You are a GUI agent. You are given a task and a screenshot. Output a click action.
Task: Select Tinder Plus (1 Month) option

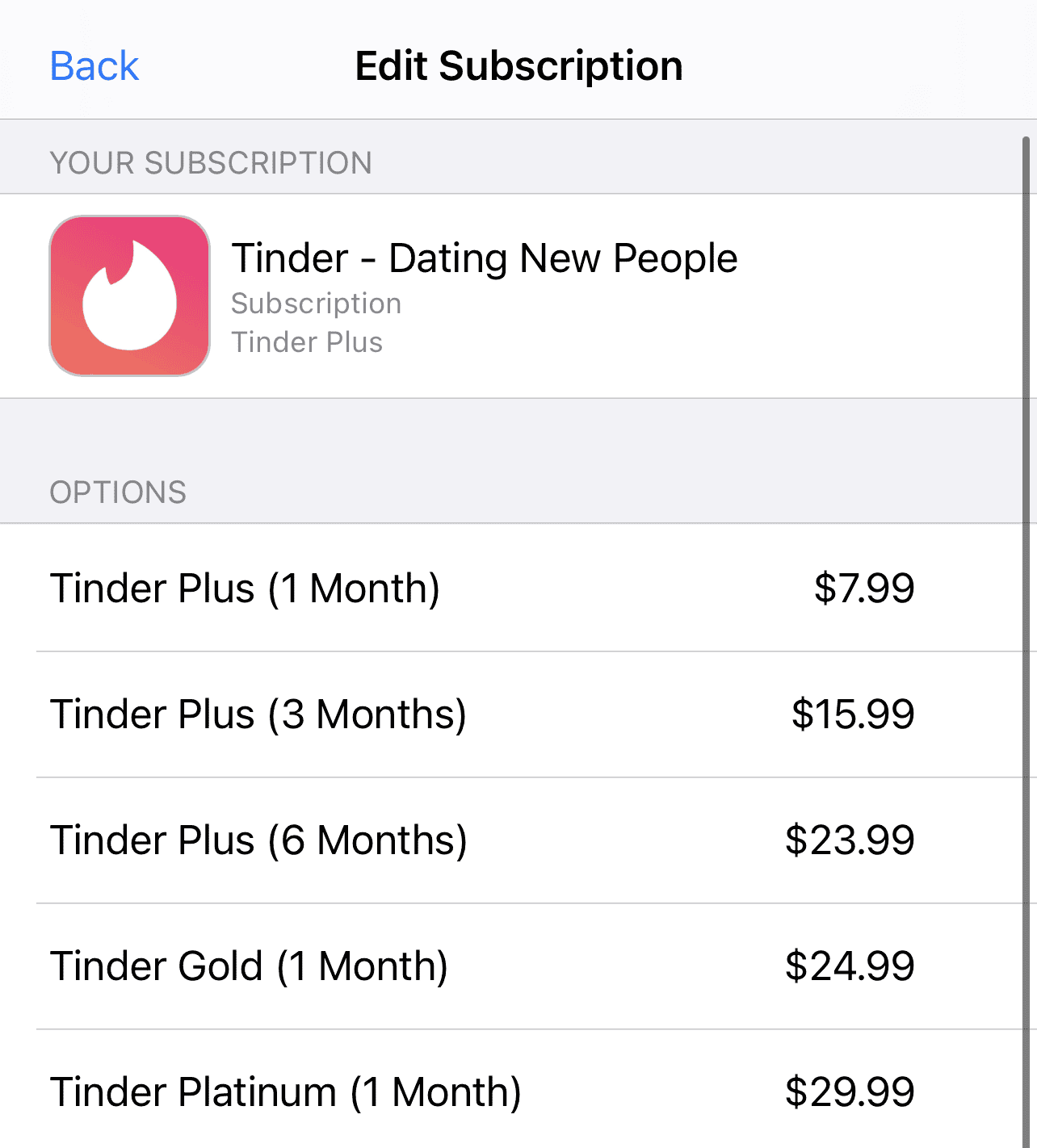click(246, 589)
